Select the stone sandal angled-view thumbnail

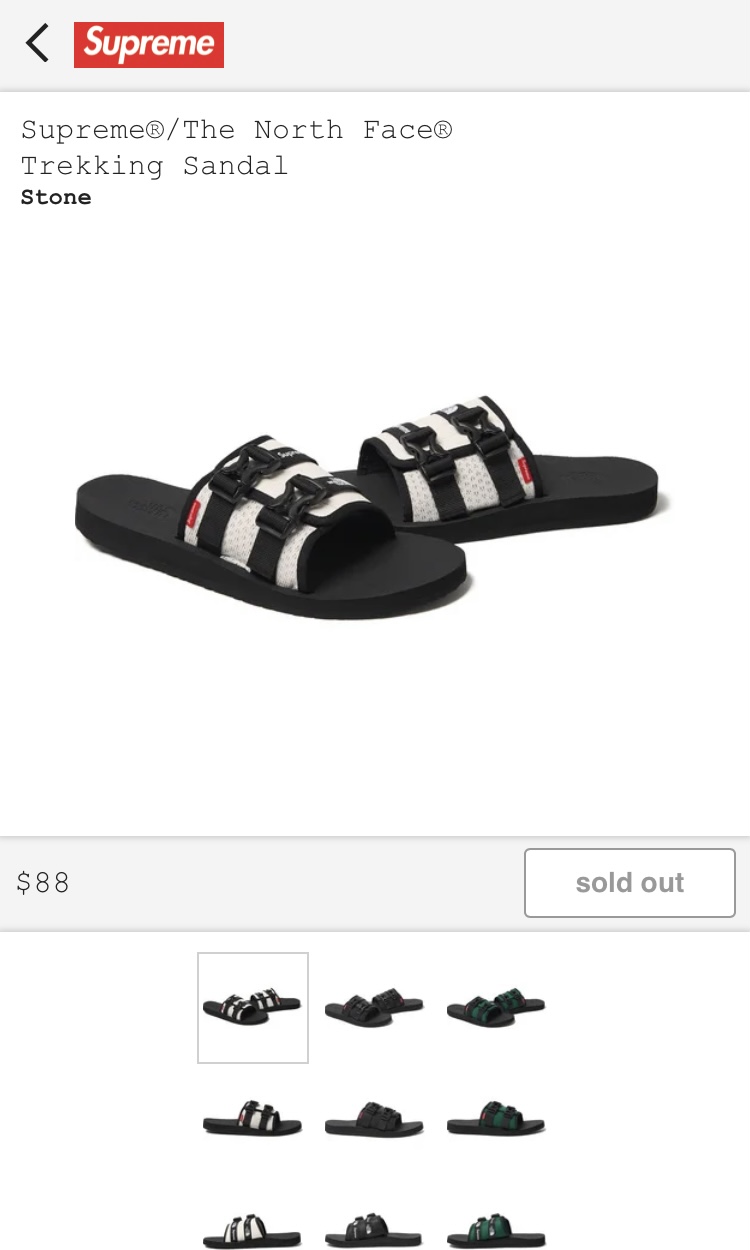point(253,1008)
